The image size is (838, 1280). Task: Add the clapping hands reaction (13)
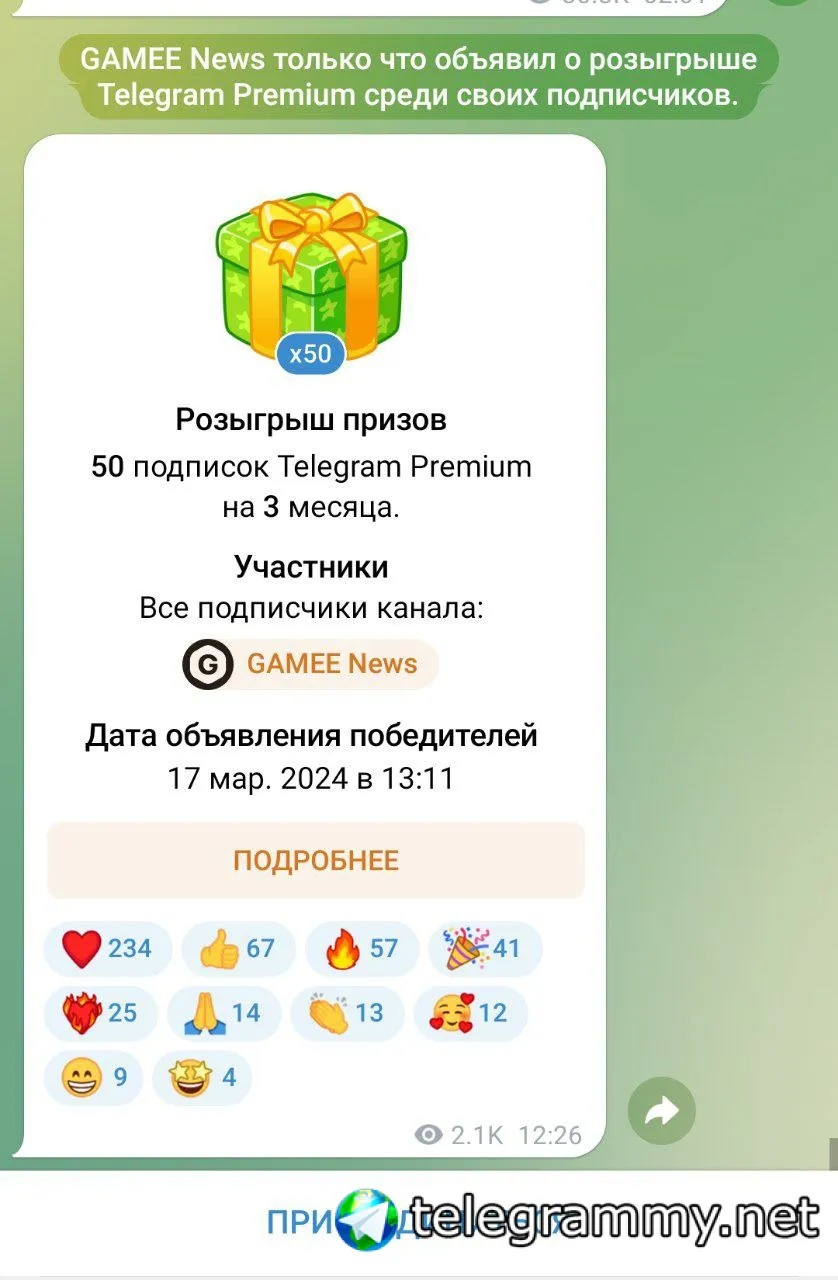click(x=347, y=1013)
